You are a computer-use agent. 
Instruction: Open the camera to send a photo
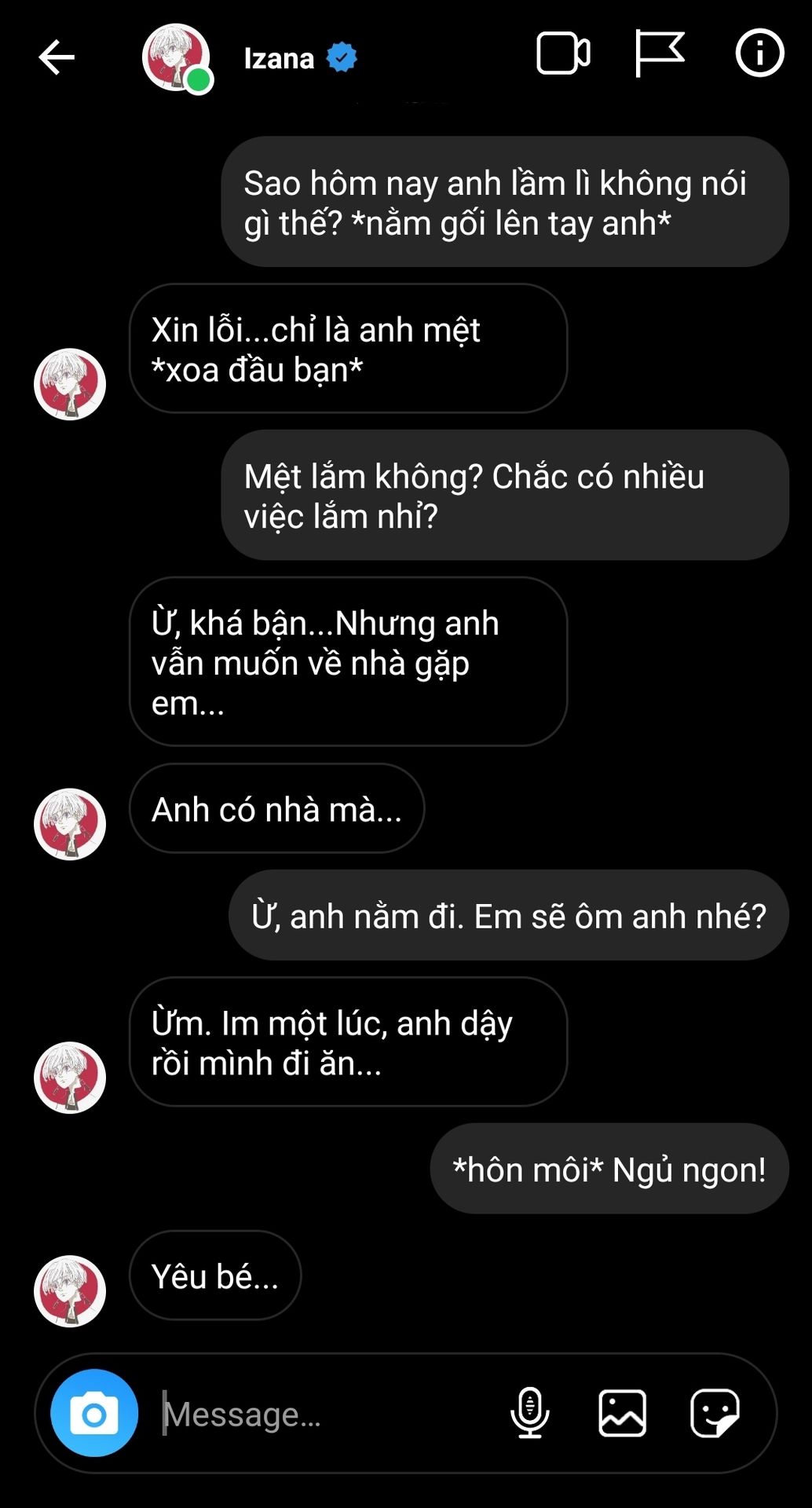point(94,1413)
